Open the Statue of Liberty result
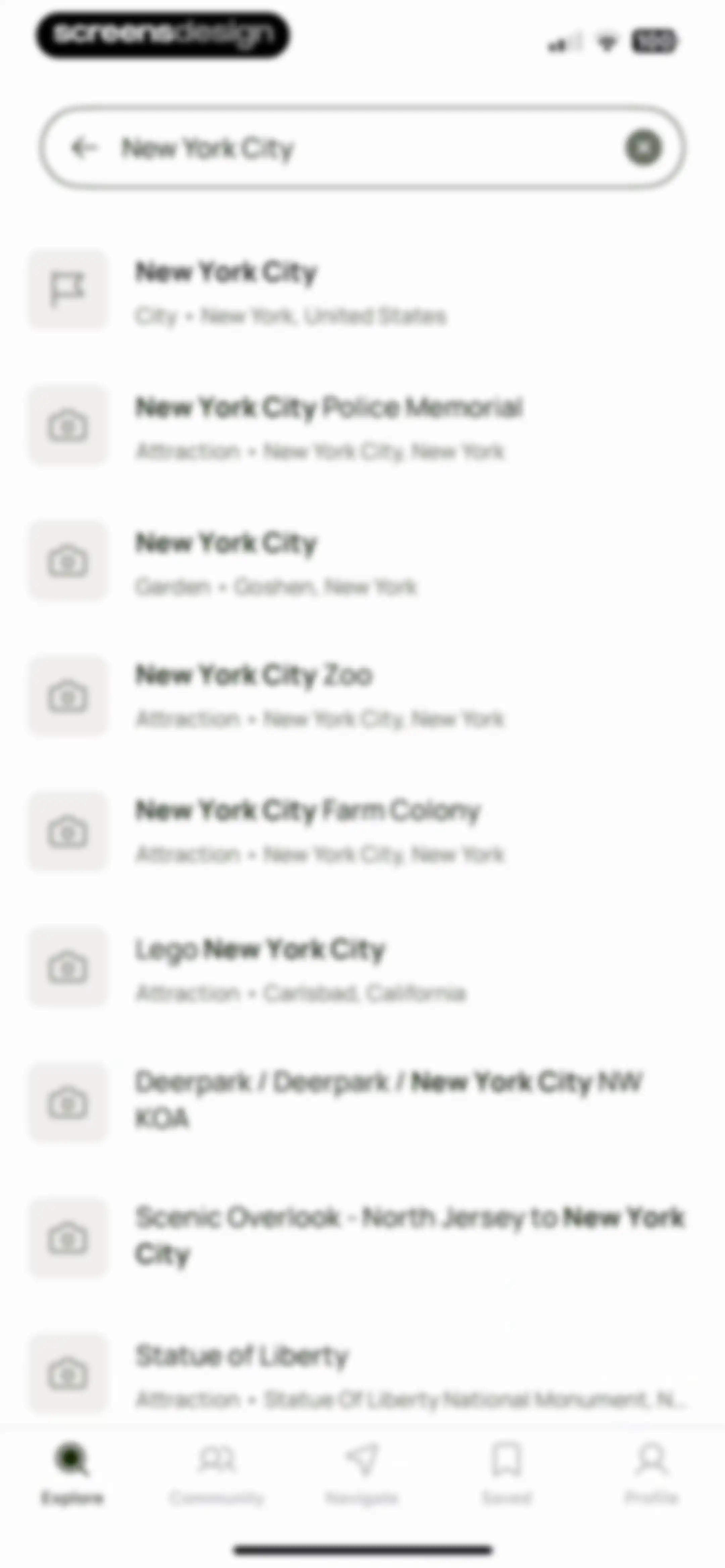725x1568 pixels. [x=362, y=1374]
